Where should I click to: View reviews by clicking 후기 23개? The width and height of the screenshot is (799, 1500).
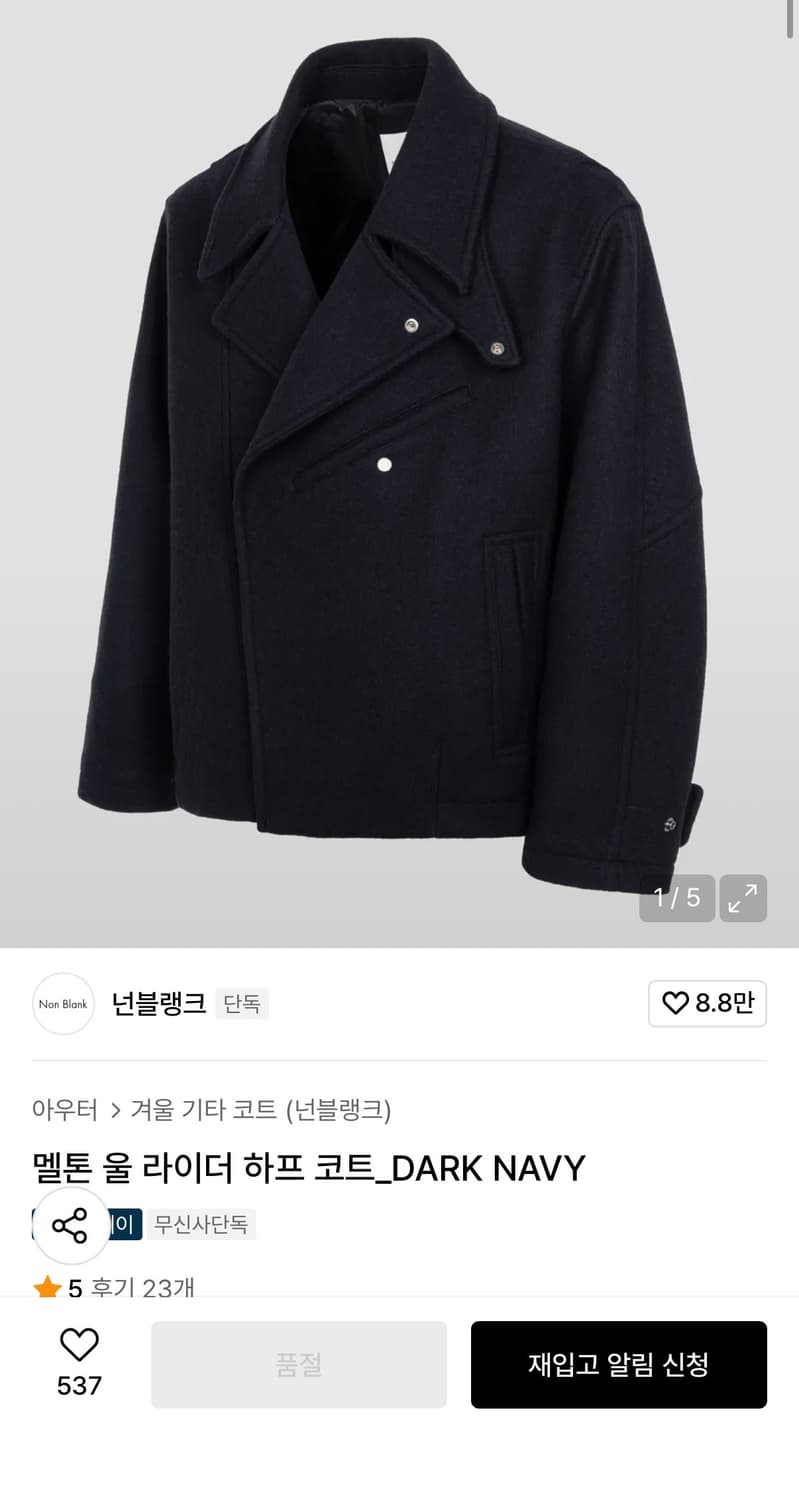point(143,1288)
